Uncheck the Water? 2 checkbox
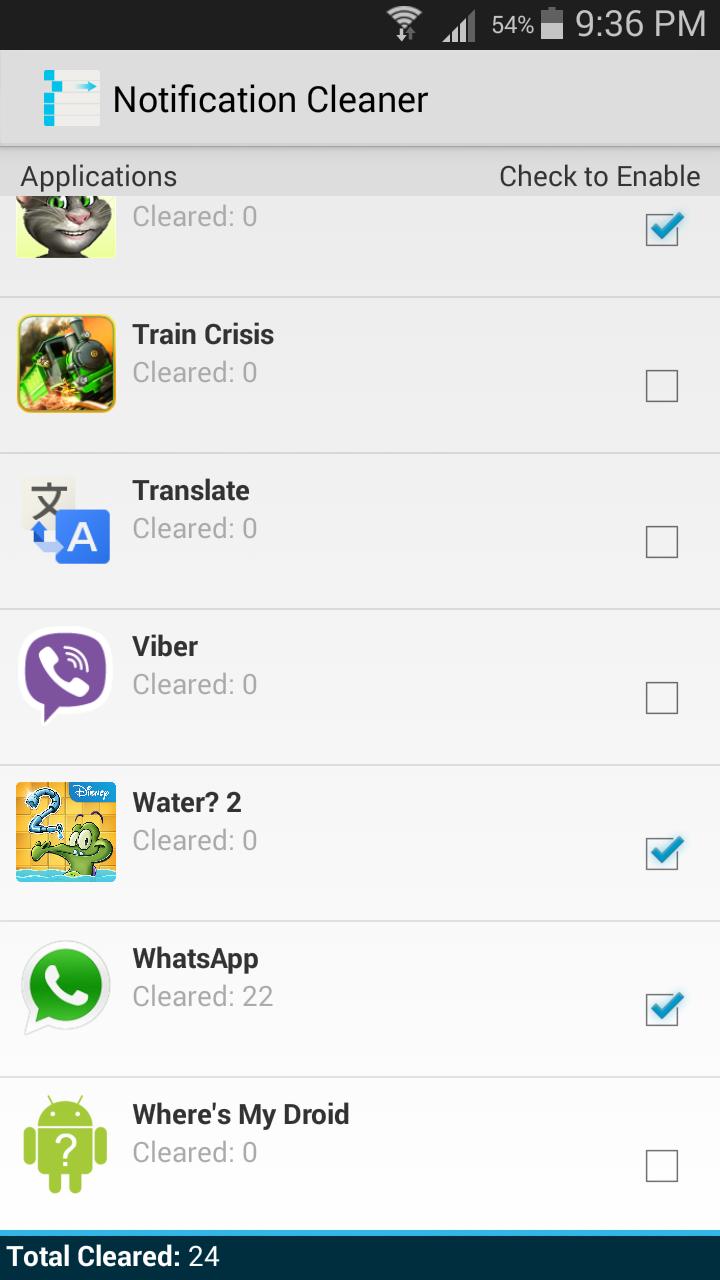Viewport: 720px width, 1280px height. click(x=662, y=854)
